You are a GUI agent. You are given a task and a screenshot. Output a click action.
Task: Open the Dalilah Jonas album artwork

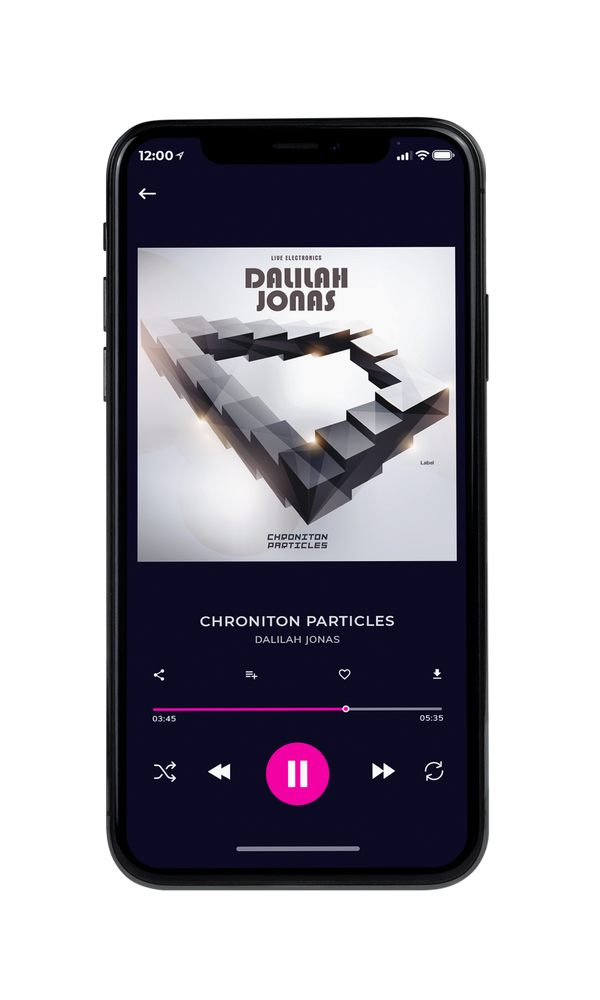click(297, 404)
